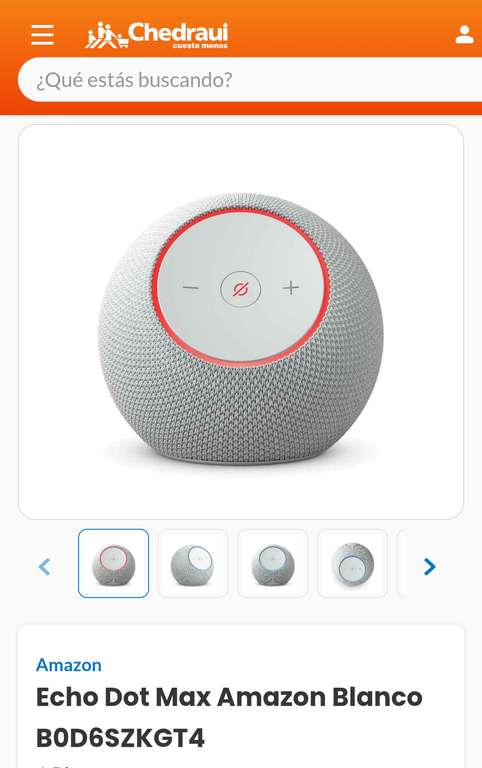Screen dimensions: 482x768
Task: Select the second product thumbnail
Action: [x=193, y=563]
